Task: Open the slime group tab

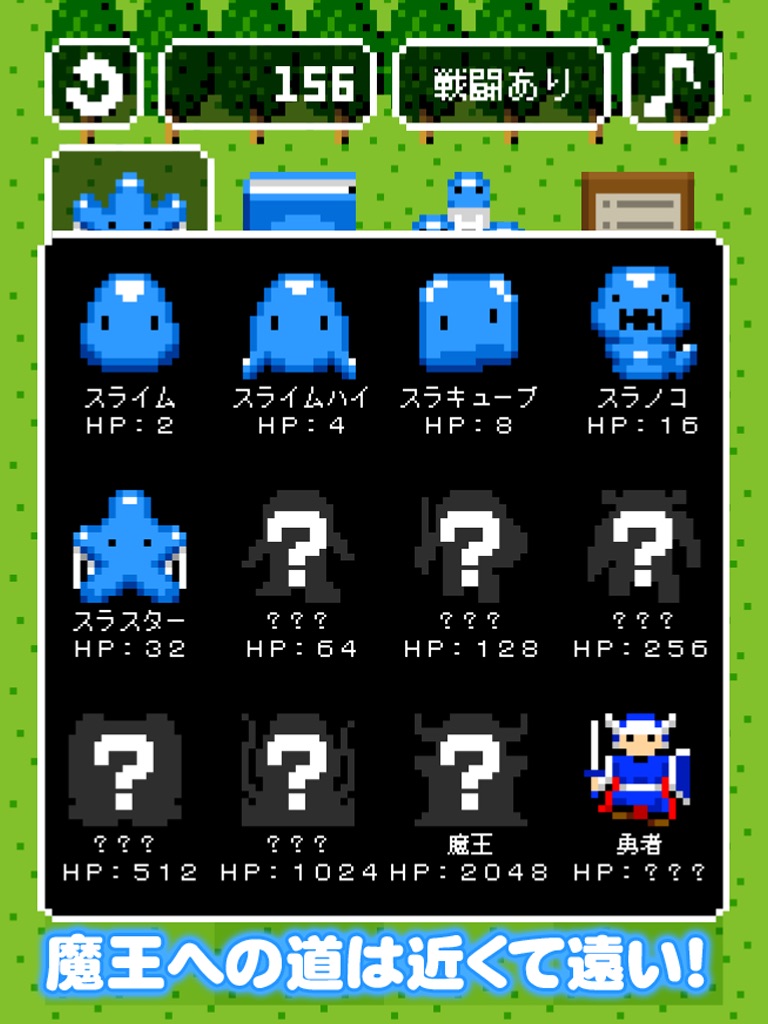Action: point(469,200)
